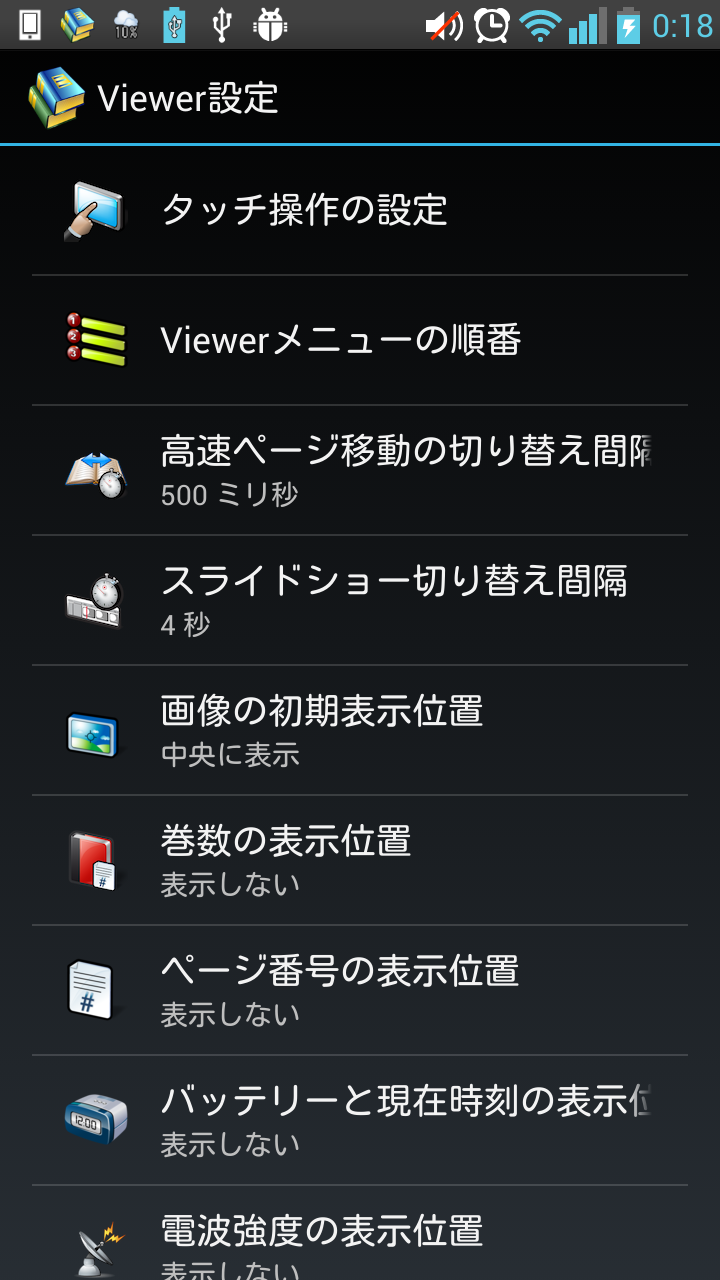Open タッチ操作の設定
The width and height of the screenshot is (720, 1280).
tap(360, 210)
